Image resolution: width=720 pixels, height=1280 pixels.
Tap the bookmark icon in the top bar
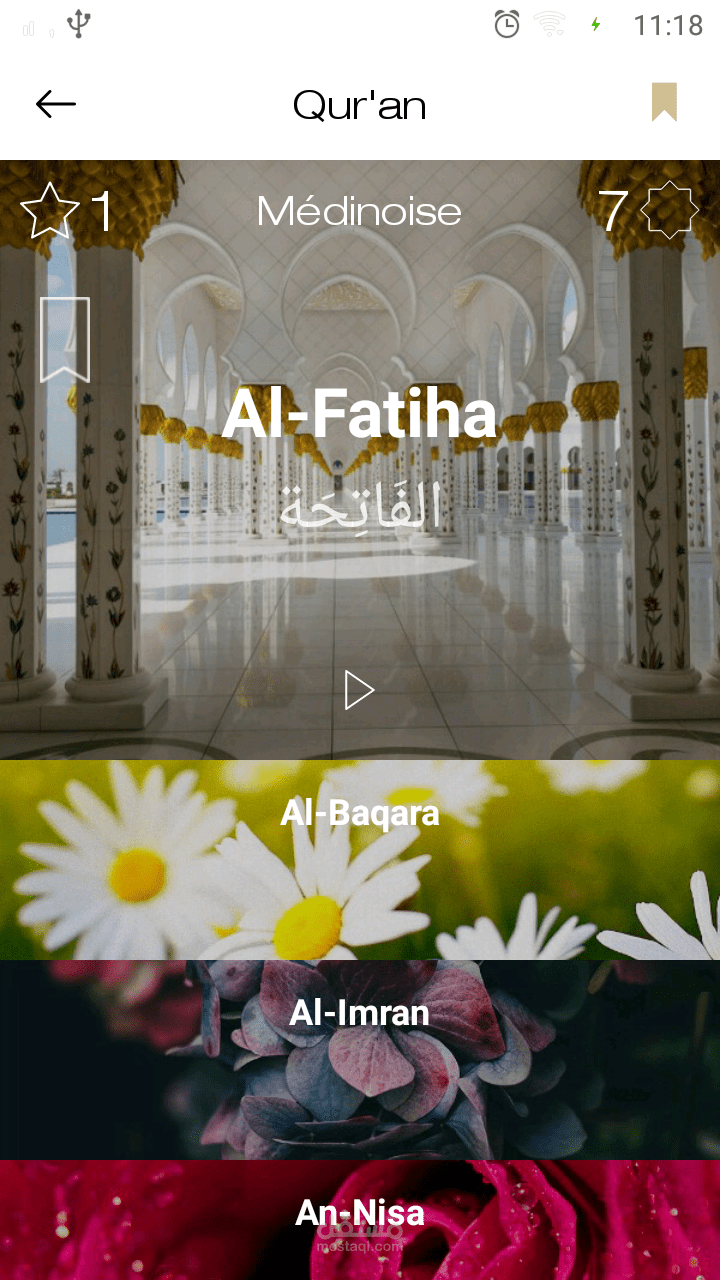tap(662, 103)
